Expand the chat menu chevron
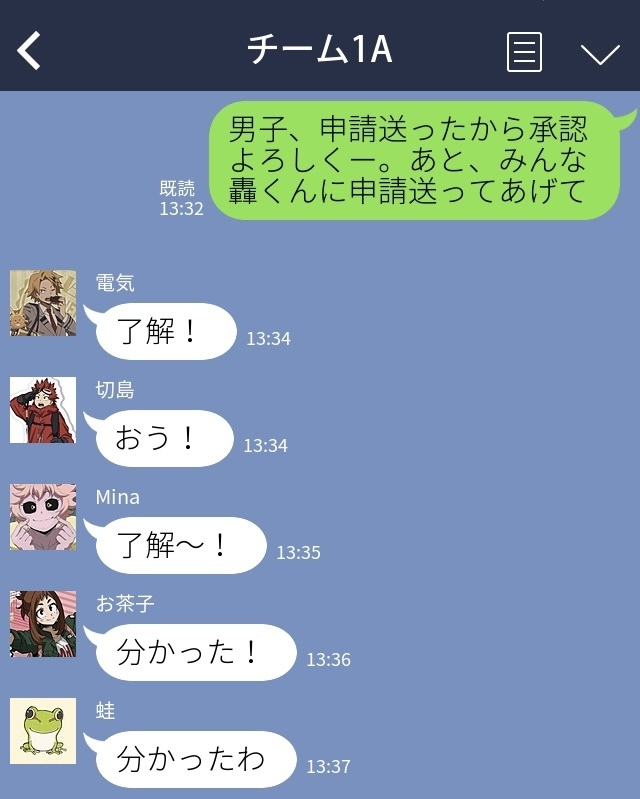Viewport: 640px width, 799px height. coord(600,53)
